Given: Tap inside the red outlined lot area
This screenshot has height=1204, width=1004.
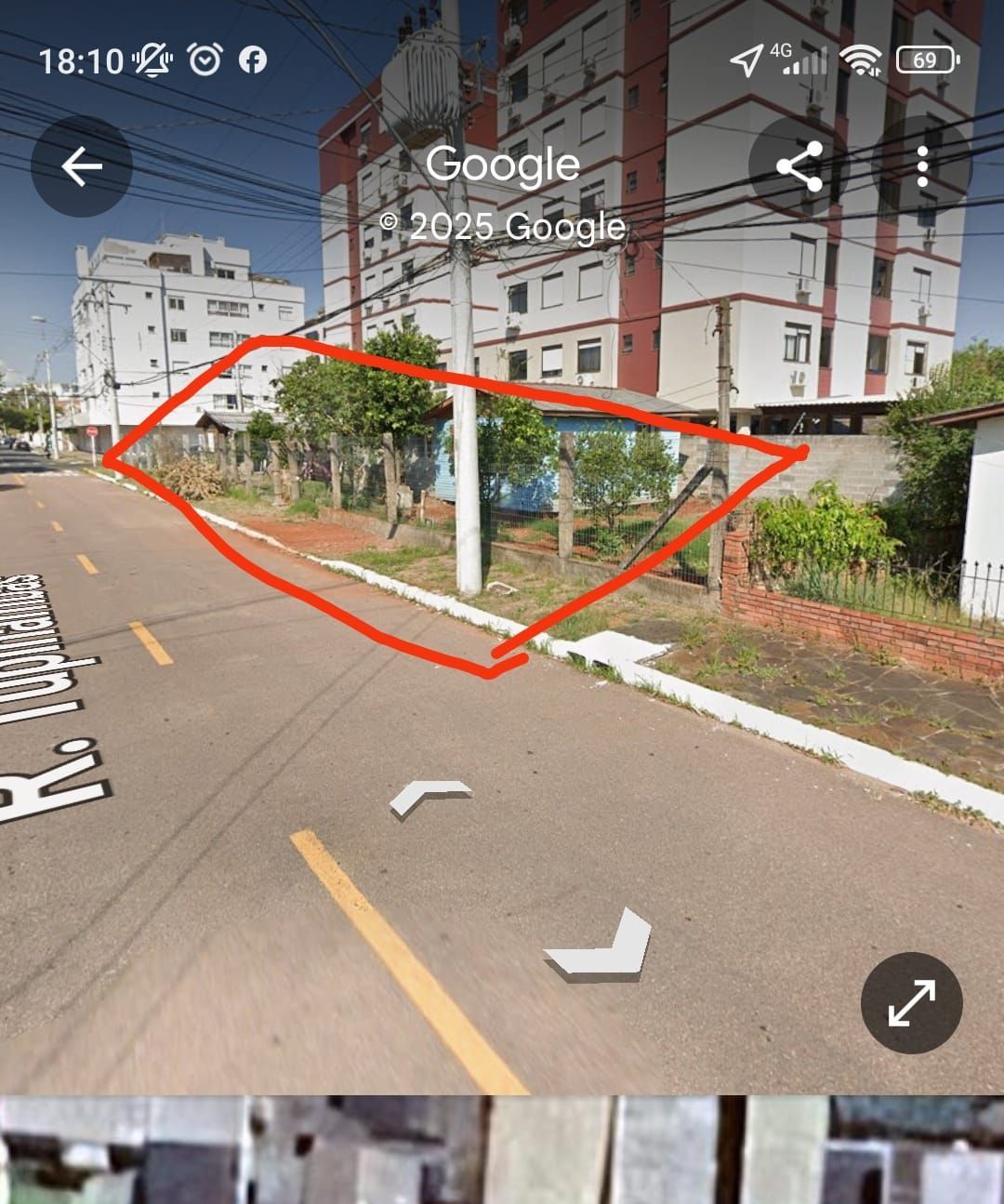Looking at the screenshot, I should click(446, 502).
